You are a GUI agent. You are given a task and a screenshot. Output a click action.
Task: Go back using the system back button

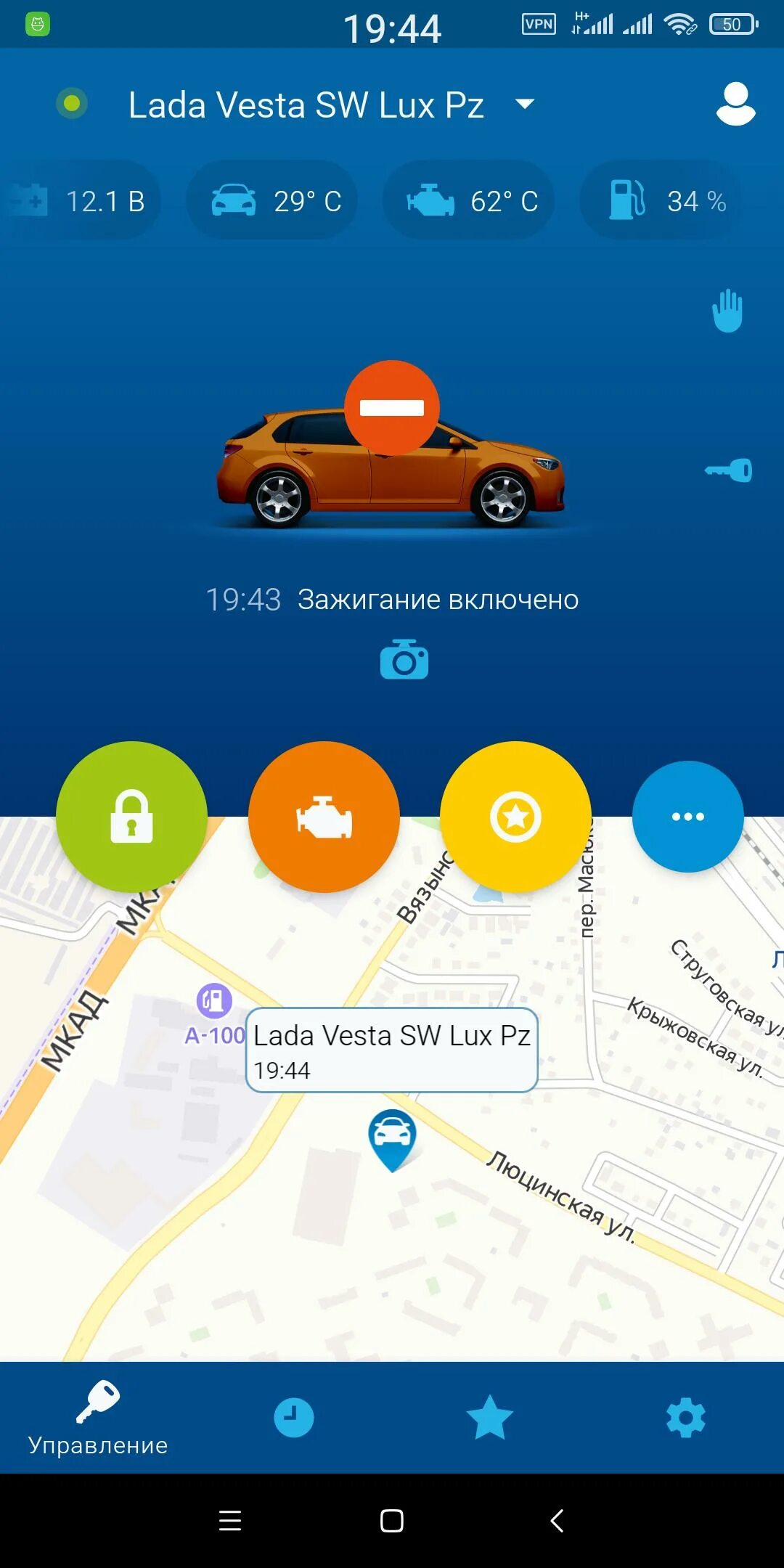(x=557, y=1520)
